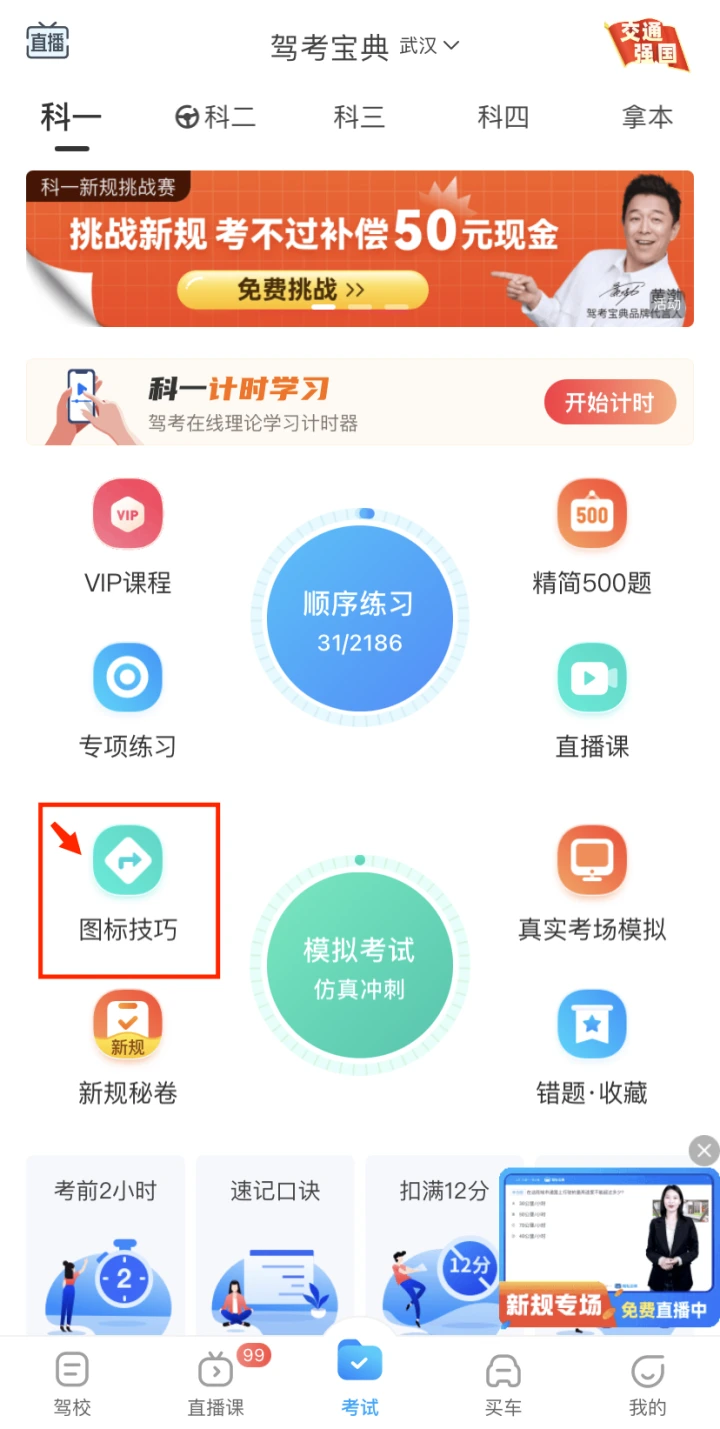Tap the 开始计时 timer button

(x=610, y=402)
